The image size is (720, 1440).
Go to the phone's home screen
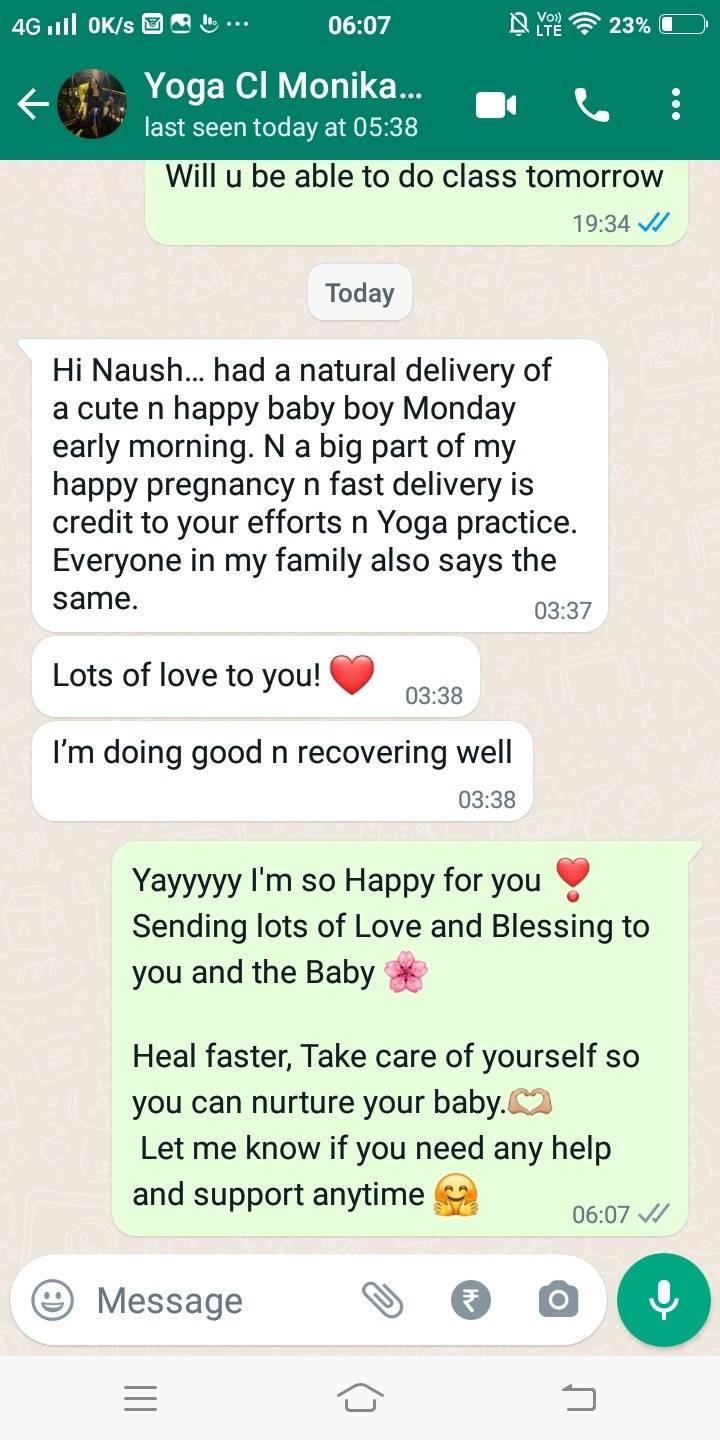pyautogui.click(x=361, y=1398)
